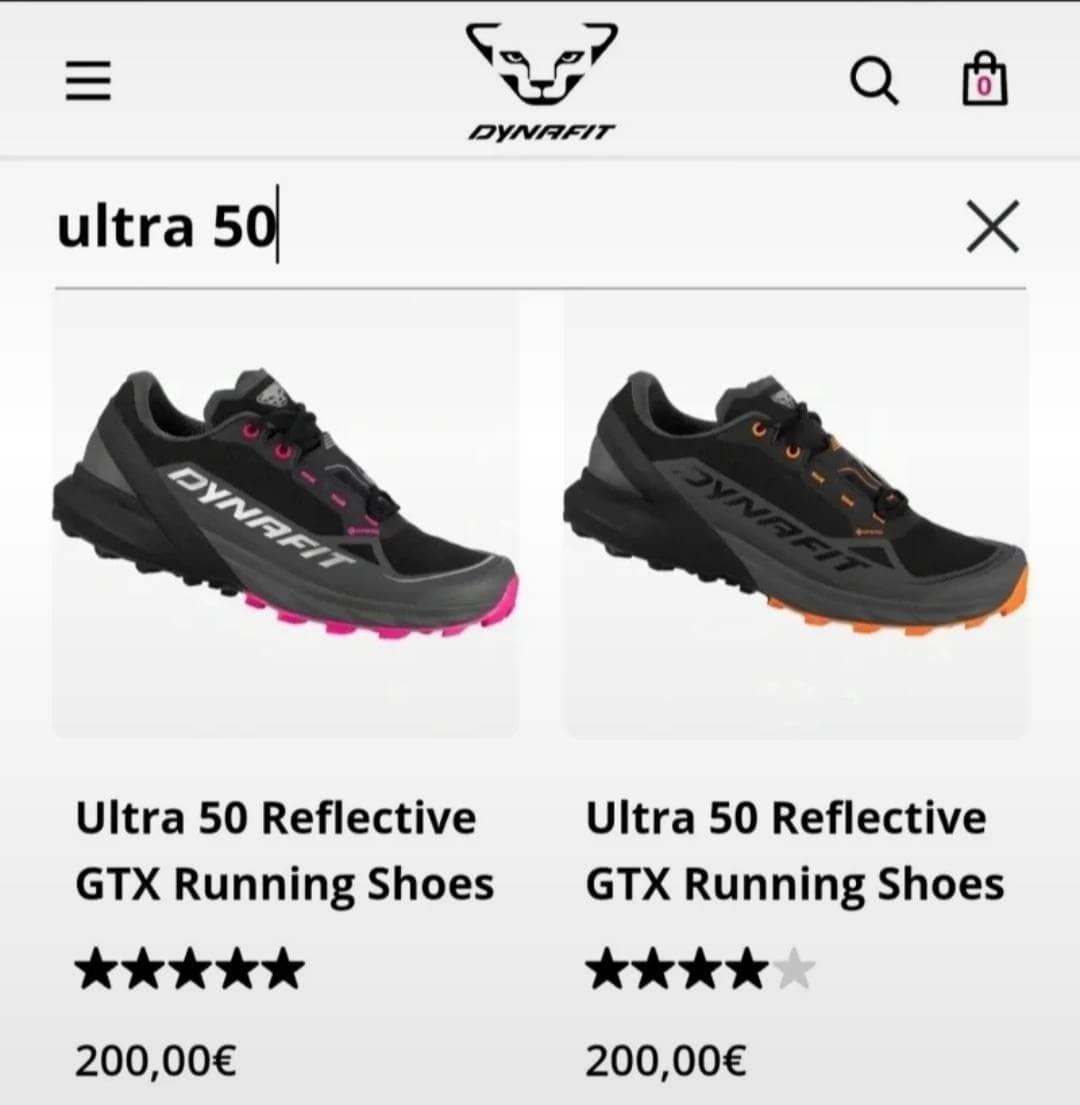Open the hamburger menu
The height and width of the screenshot is (1105, 1080).
88,82
